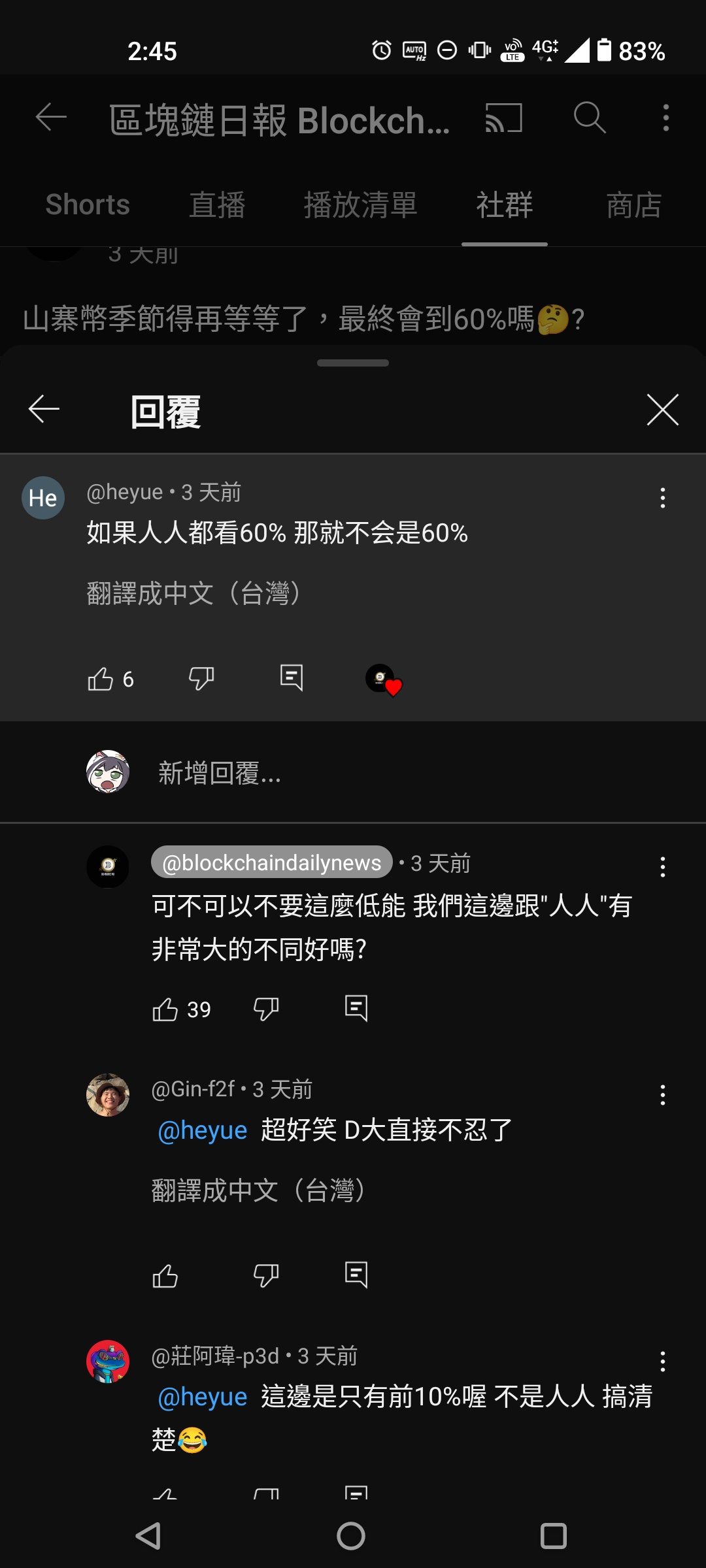Open the @莊阿瑋-p3d profile avatar
The image size is (706, 1568).
pos(108,1362)
